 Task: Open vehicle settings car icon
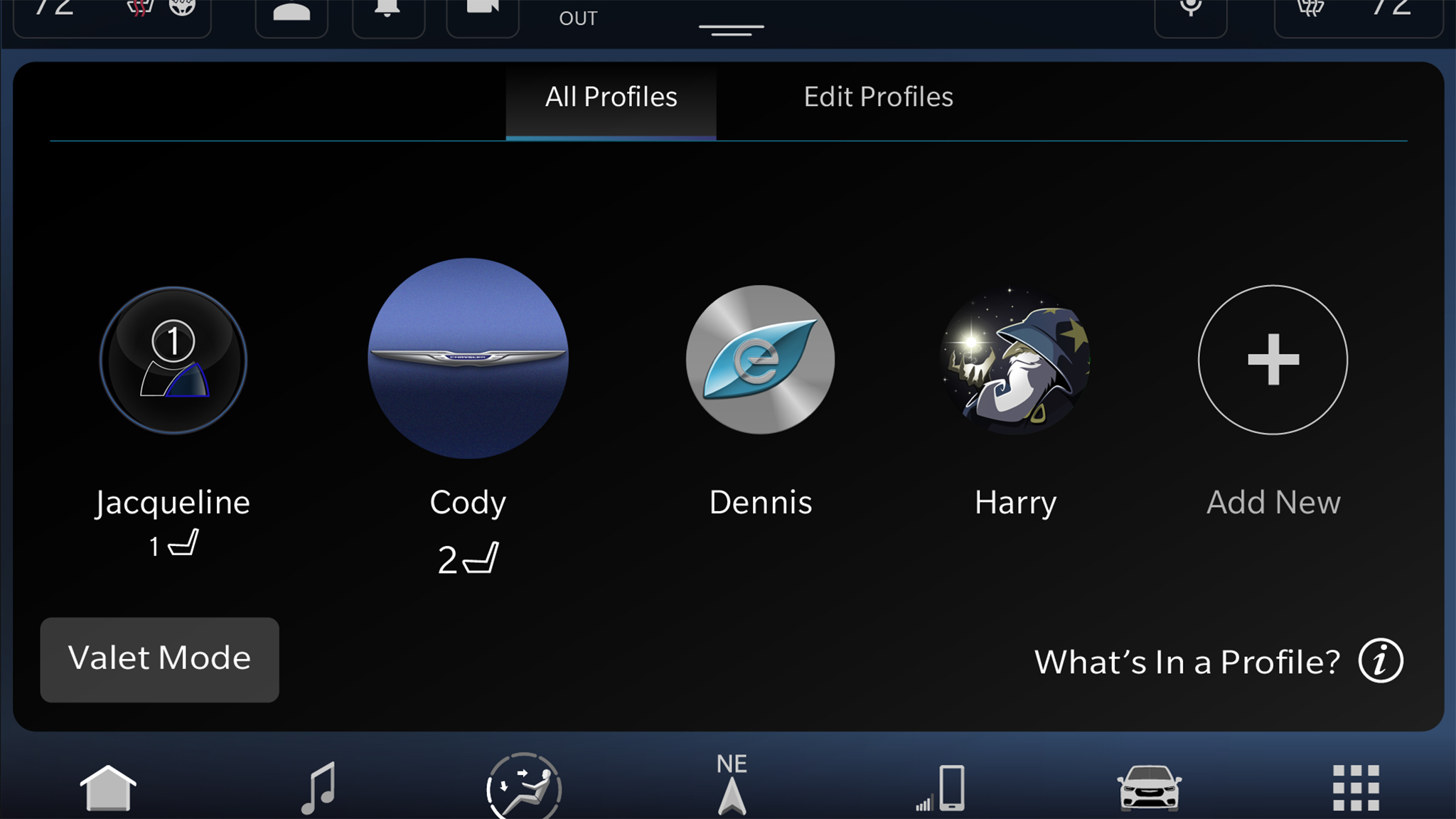pos(1149,788)
